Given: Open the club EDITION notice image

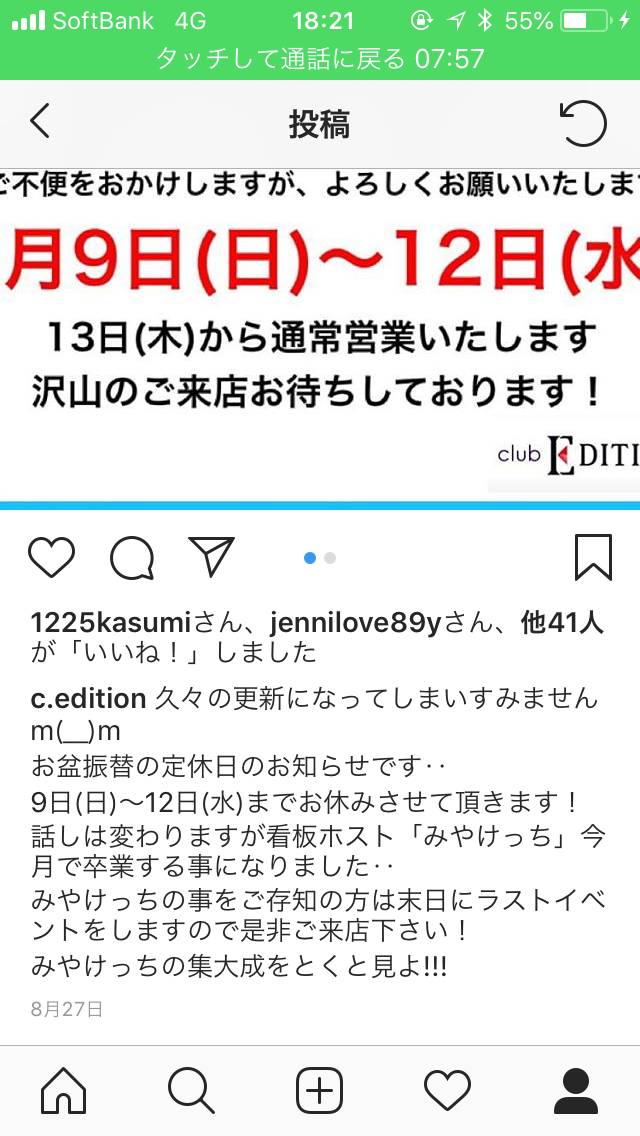Looking at the screenshot, I should [x=320, y=335].
